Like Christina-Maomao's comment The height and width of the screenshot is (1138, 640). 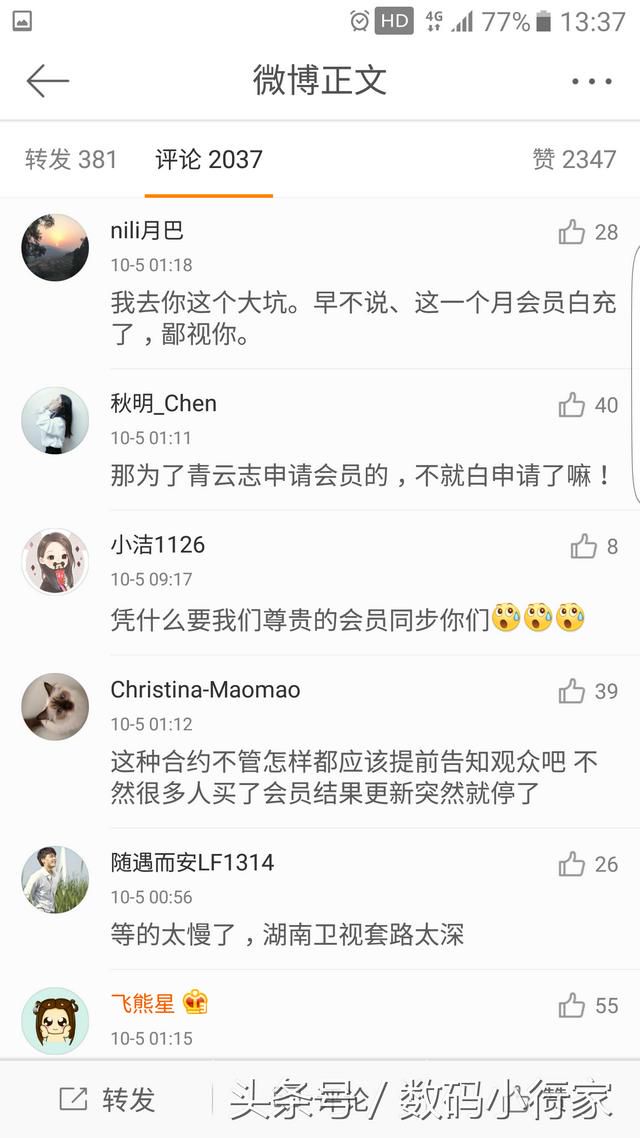pyautogui.click(x=573, y=691)
